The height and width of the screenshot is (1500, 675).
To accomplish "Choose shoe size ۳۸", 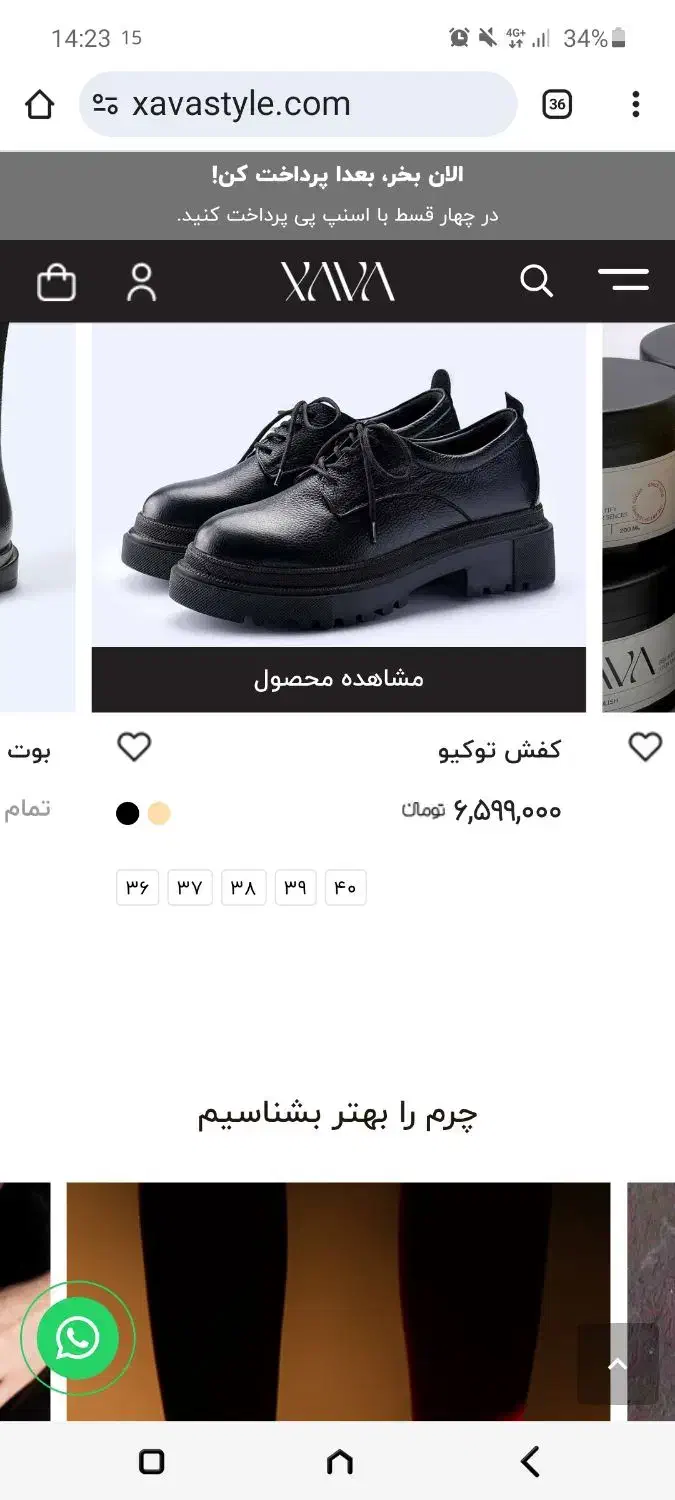I will point(243,887).
